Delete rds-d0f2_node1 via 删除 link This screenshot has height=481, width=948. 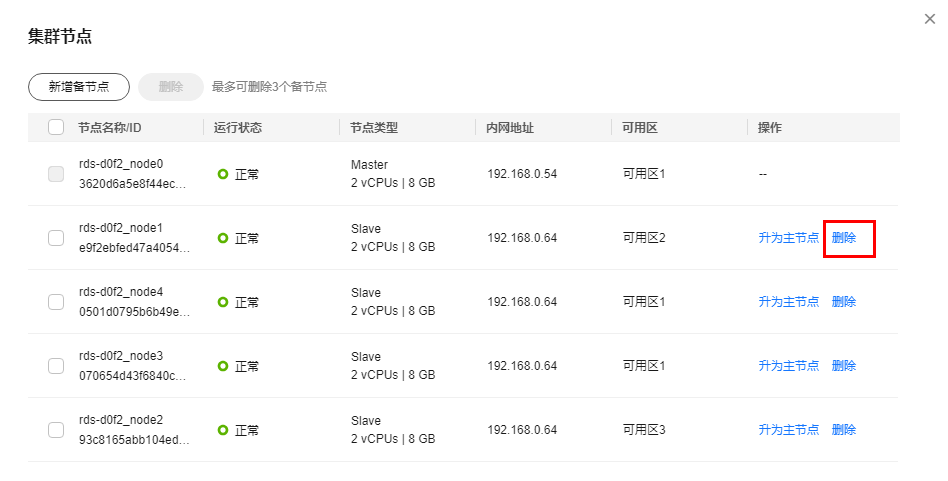[844, 238]
